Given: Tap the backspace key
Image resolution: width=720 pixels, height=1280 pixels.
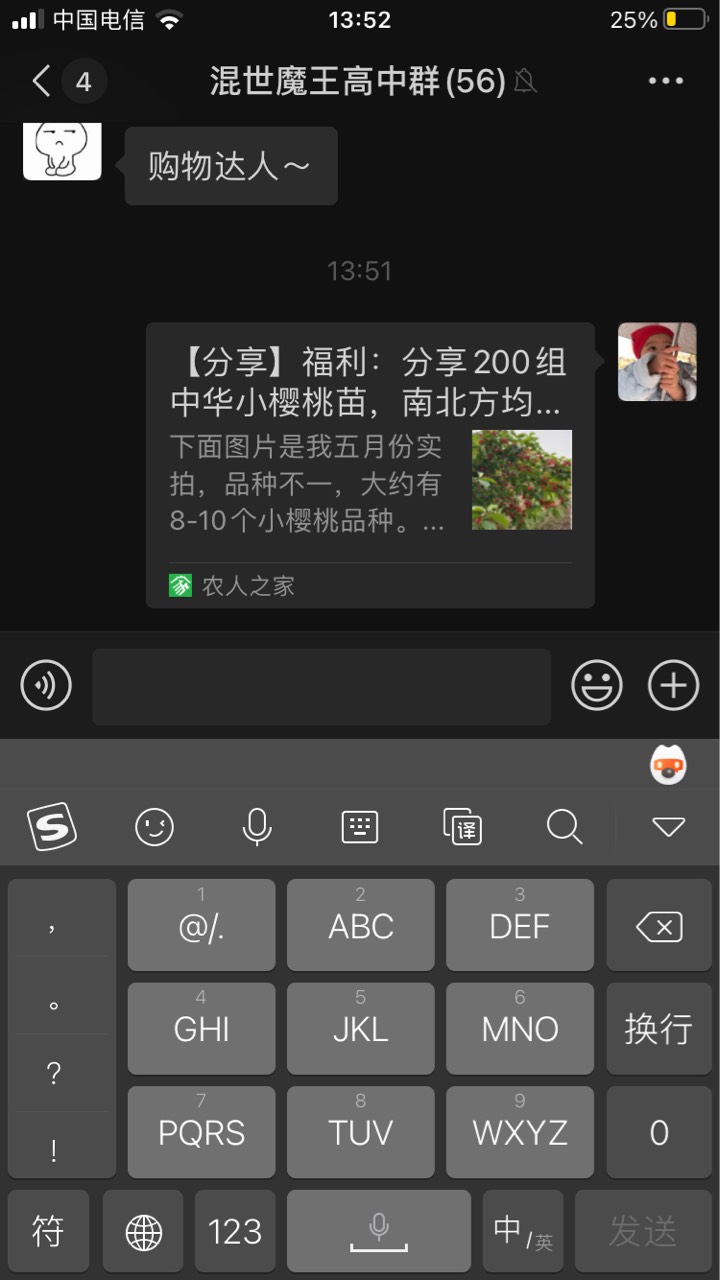Looking at the screenshot, I should tap(659, 926).
